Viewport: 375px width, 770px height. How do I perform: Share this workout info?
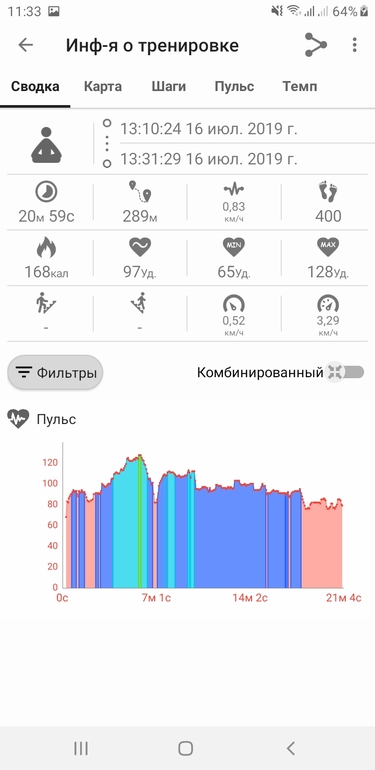[316, 45]
